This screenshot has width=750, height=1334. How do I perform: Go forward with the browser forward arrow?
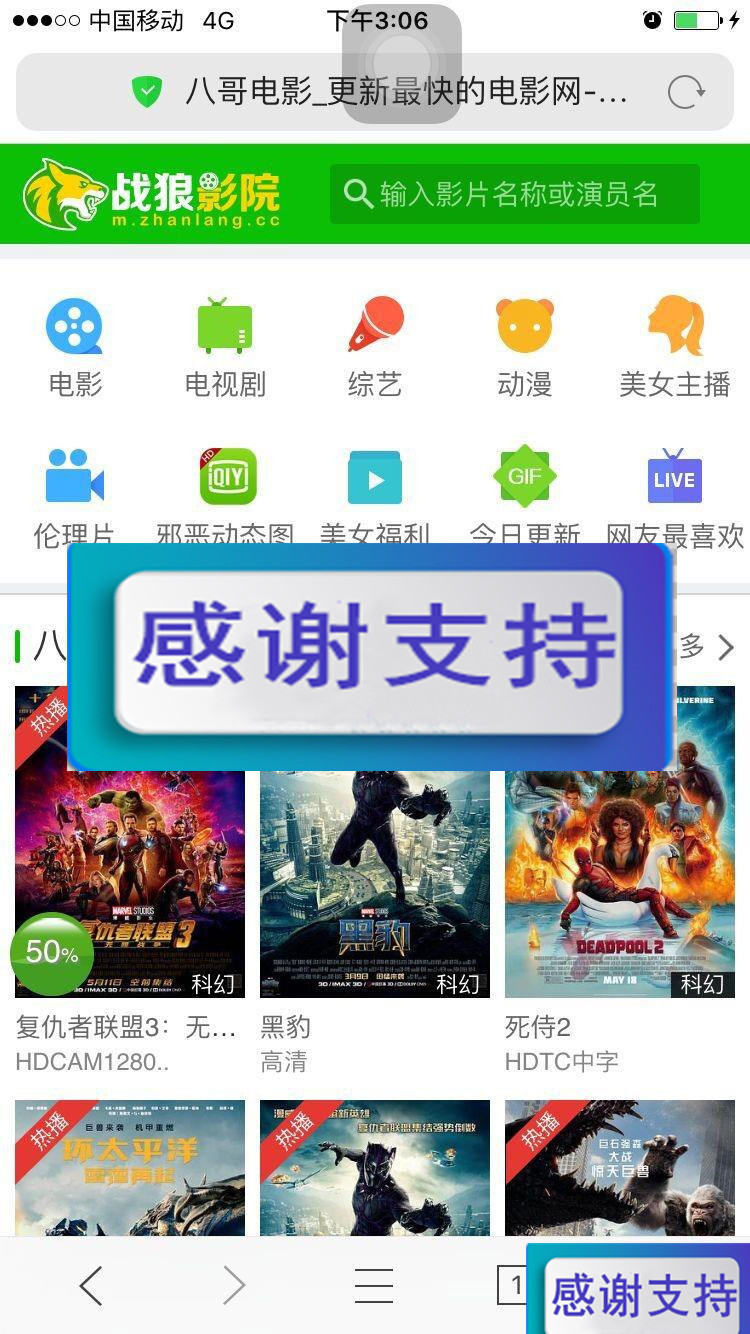(x=234, y=1285)
